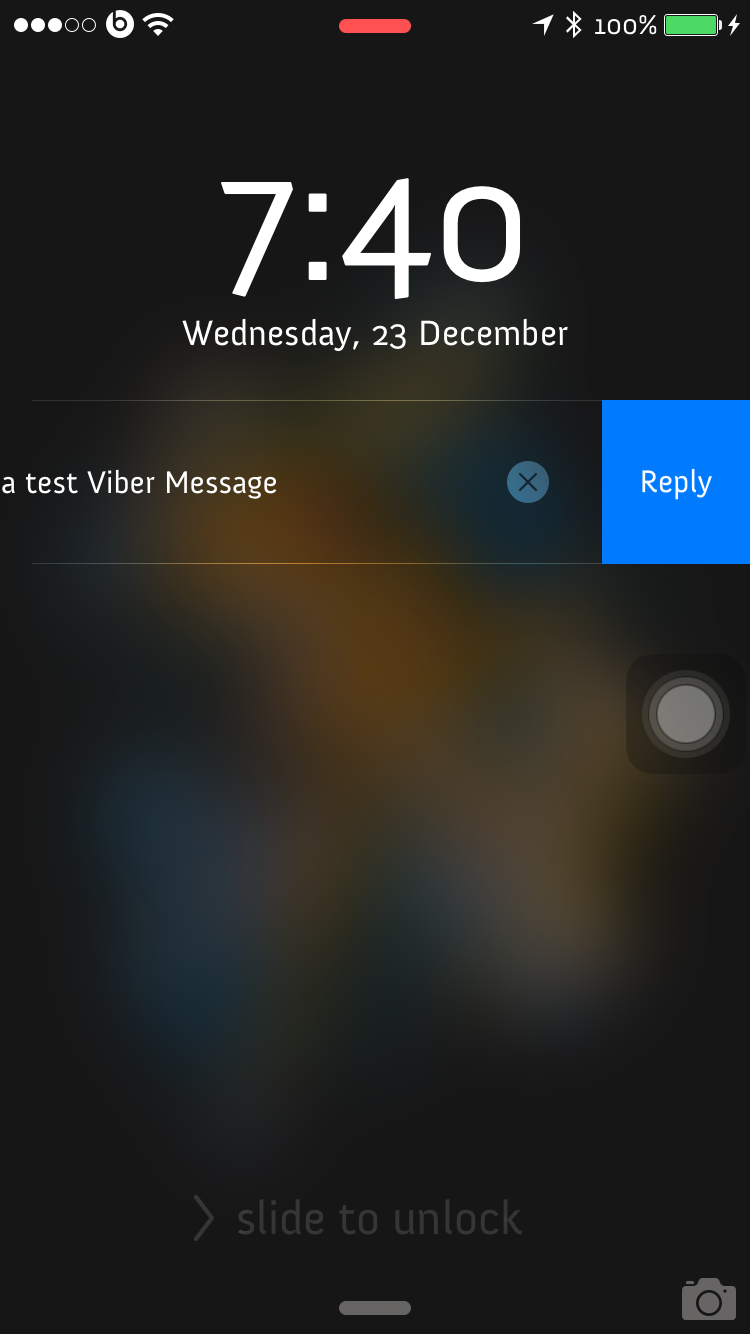Reply to the Viber message notification
The image size is (750, 1334).
675,482
